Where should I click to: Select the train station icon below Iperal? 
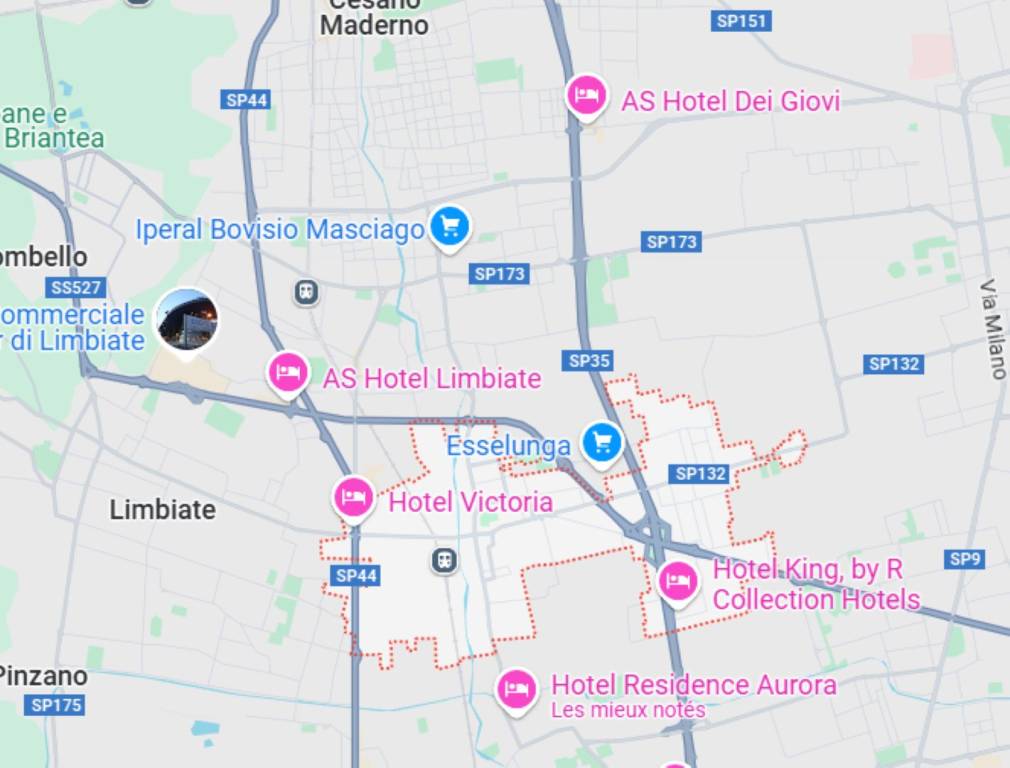coord(307,292)
